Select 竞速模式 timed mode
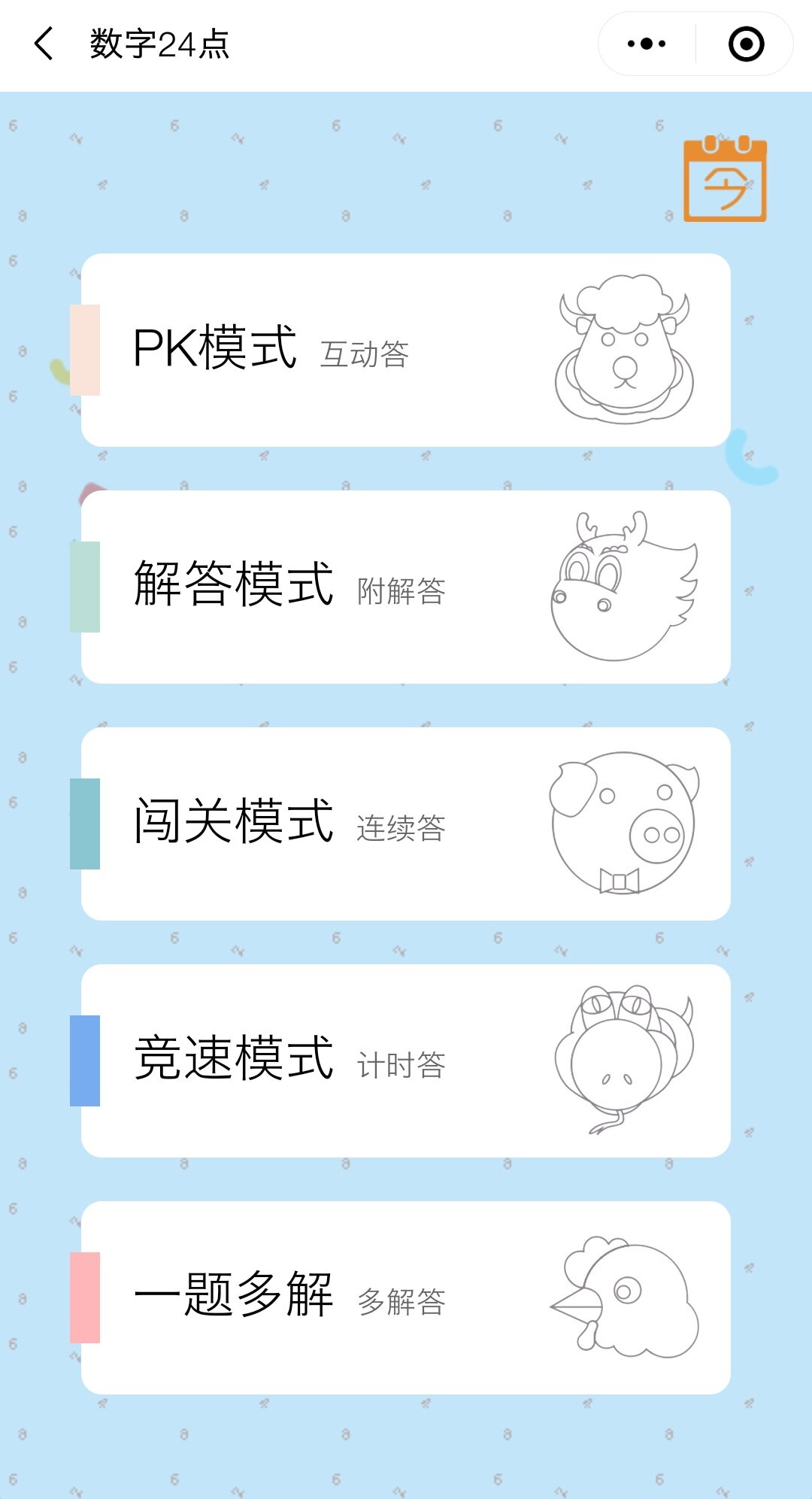Viewport: 812px width, 1499px height. coord(406,1061)
